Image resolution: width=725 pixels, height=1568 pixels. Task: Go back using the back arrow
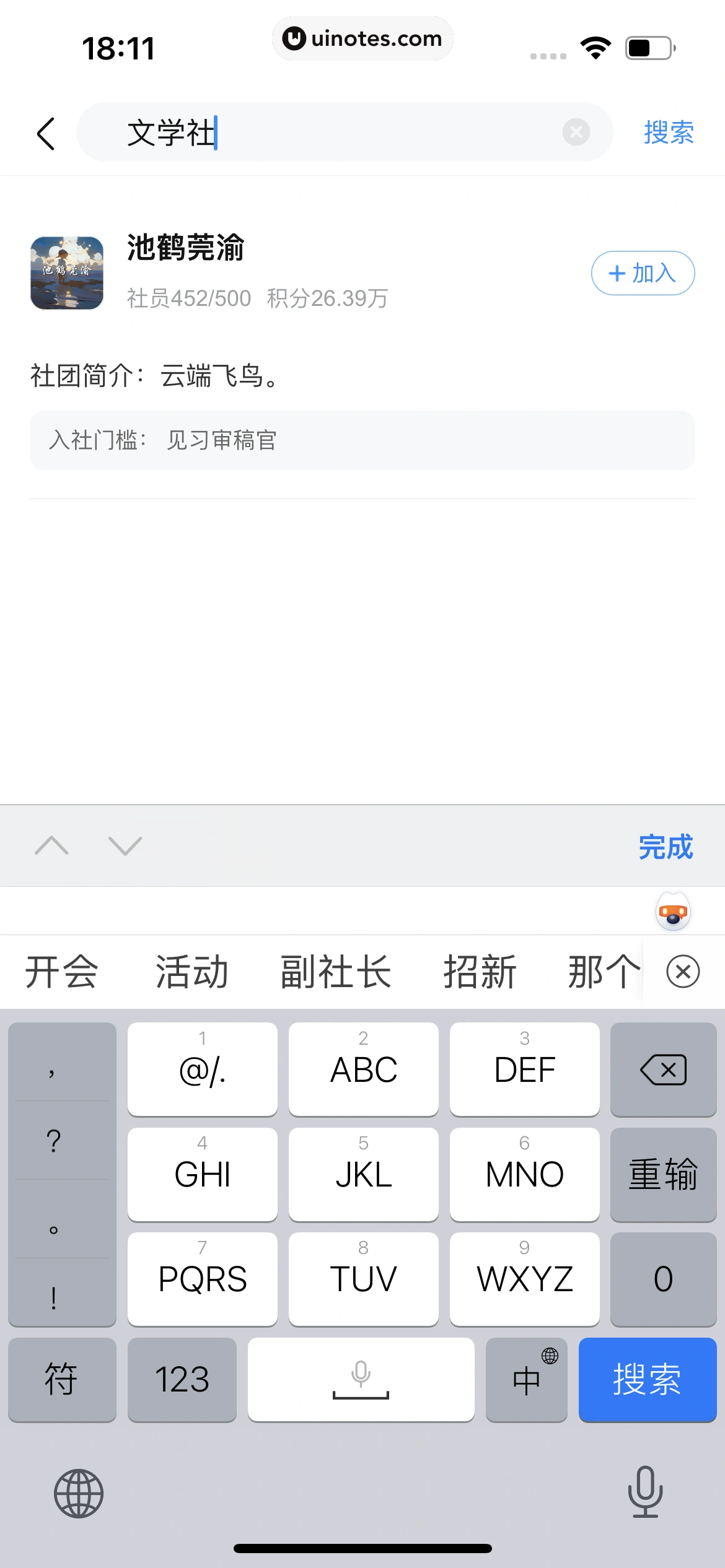(x=46, y=133)
